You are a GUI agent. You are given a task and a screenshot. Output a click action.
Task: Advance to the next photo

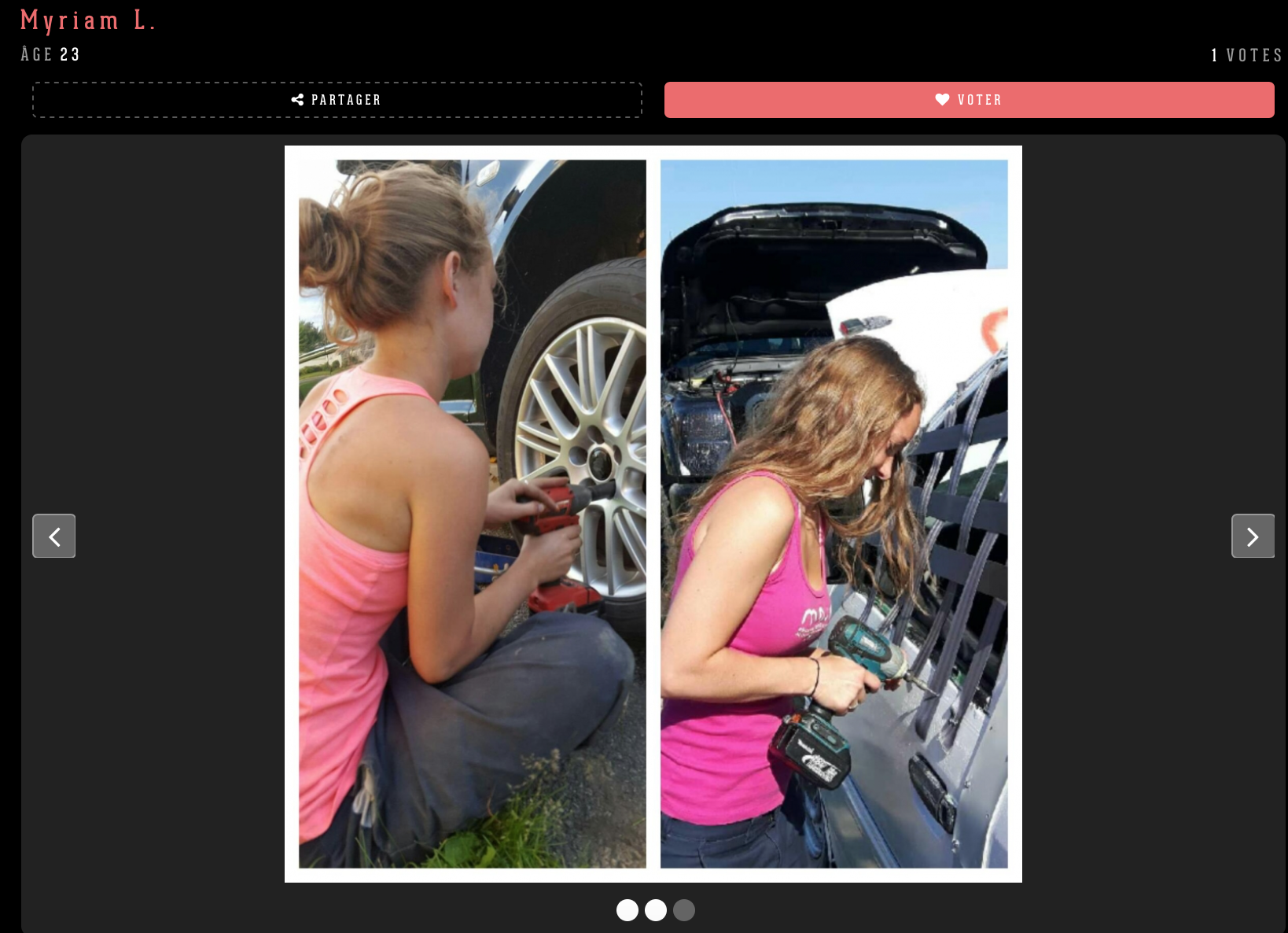click(1253, 536)
